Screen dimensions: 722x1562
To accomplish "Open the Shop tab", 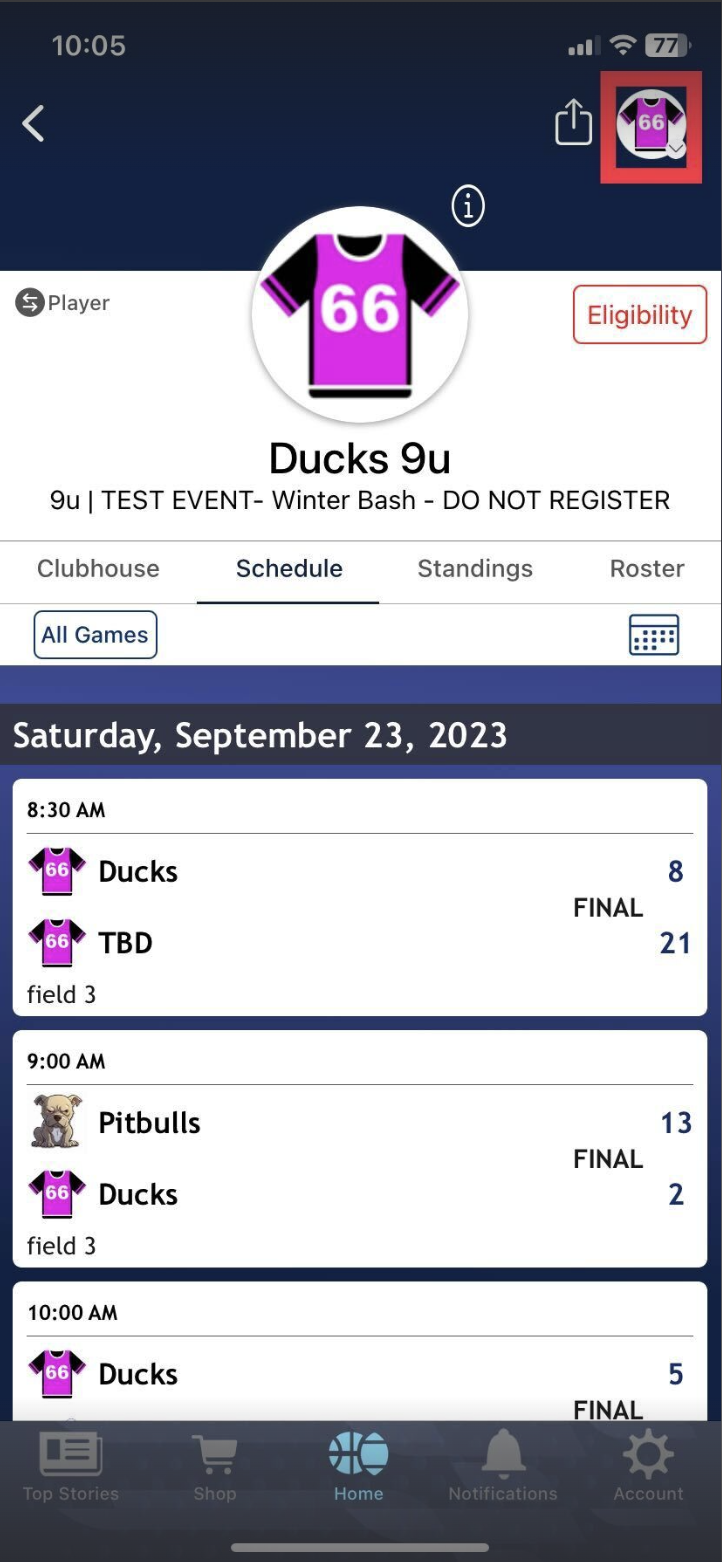I will coord(215,1467).
